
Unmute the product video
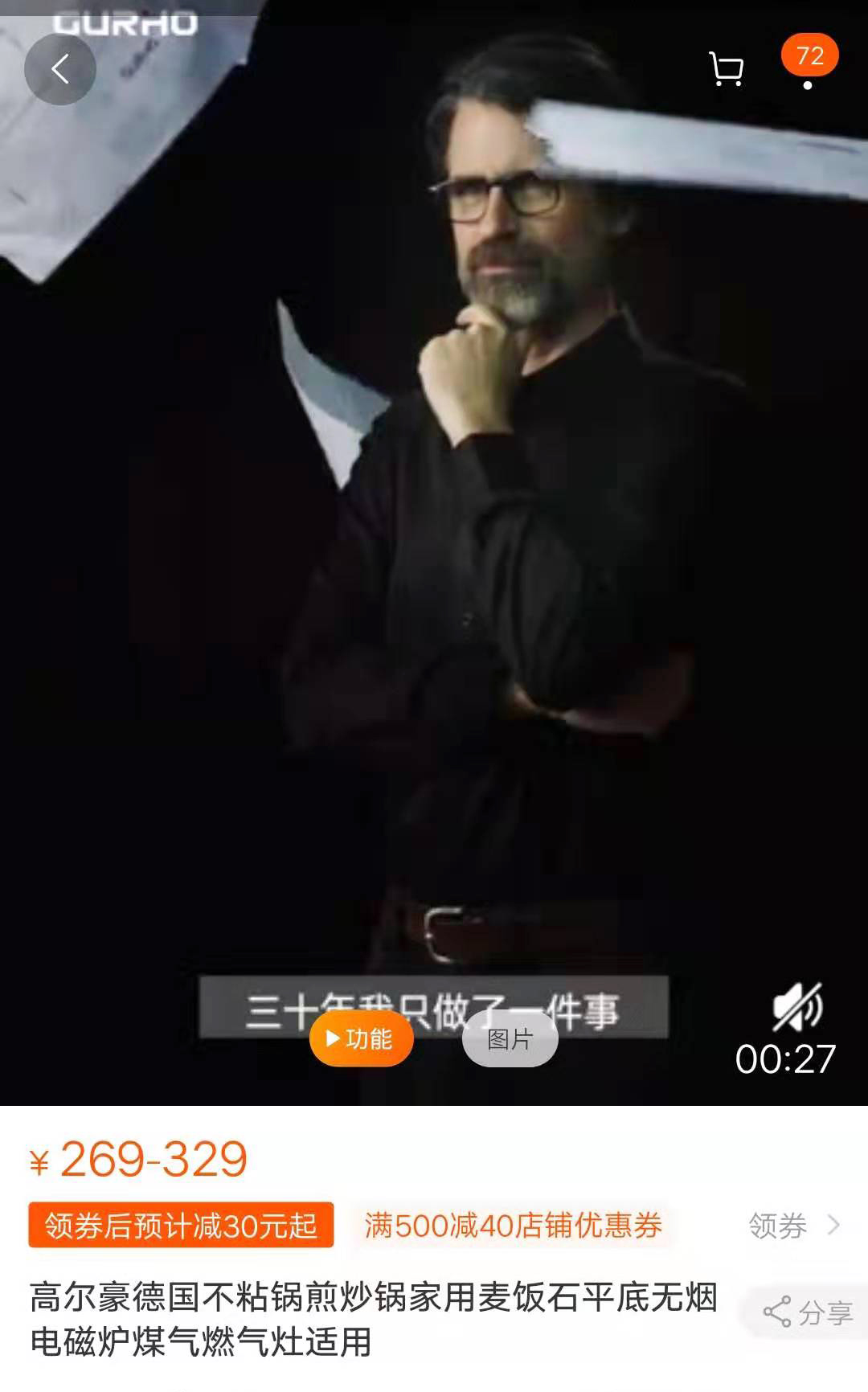(796, 1007)
